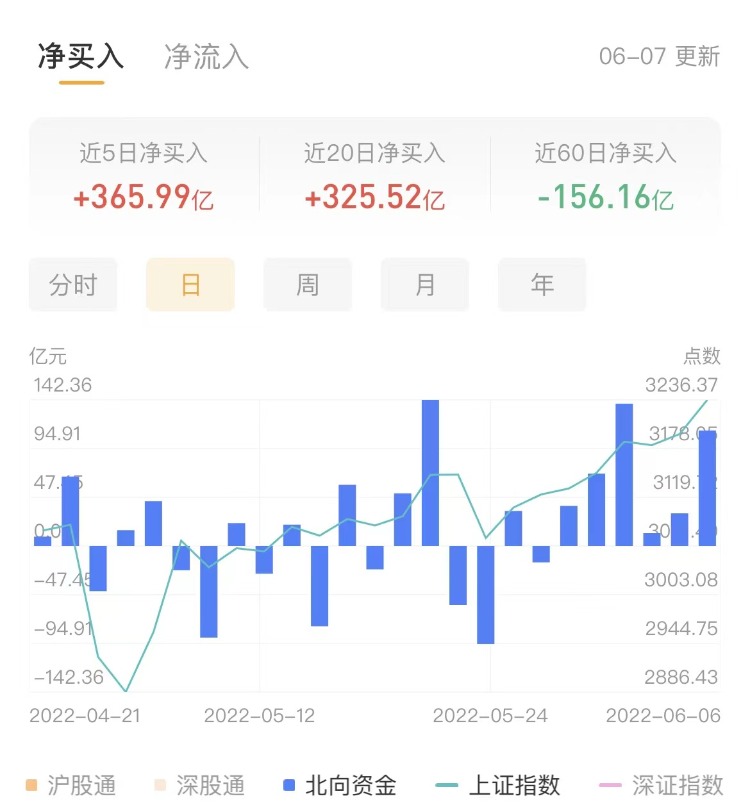Toggle the 沪股通 legend series
Image resolution: width=750 pixels, height=810 pixels.
70,785
